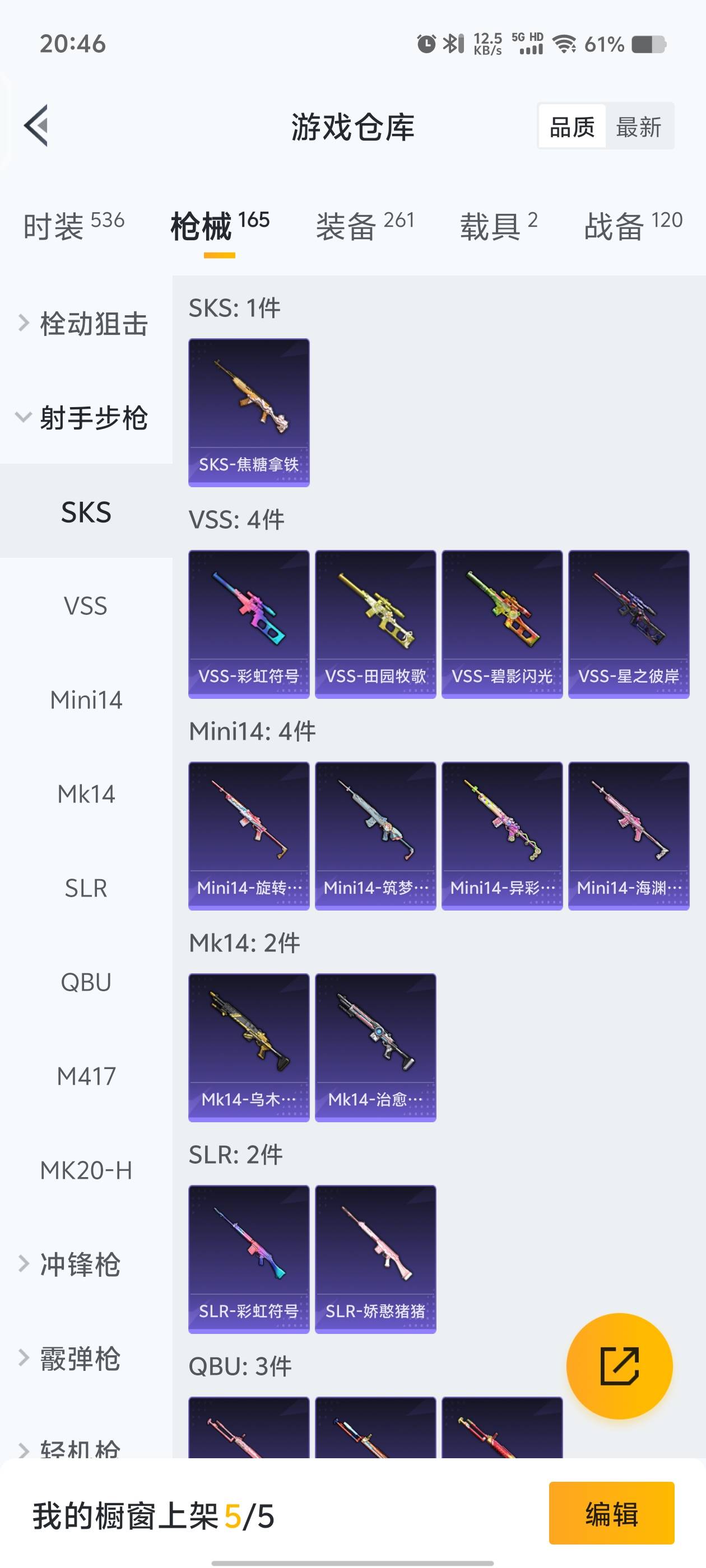The height and width of the screenshot is (1568, 706).
Task: Select VSS in the side list
Action: 86,606
